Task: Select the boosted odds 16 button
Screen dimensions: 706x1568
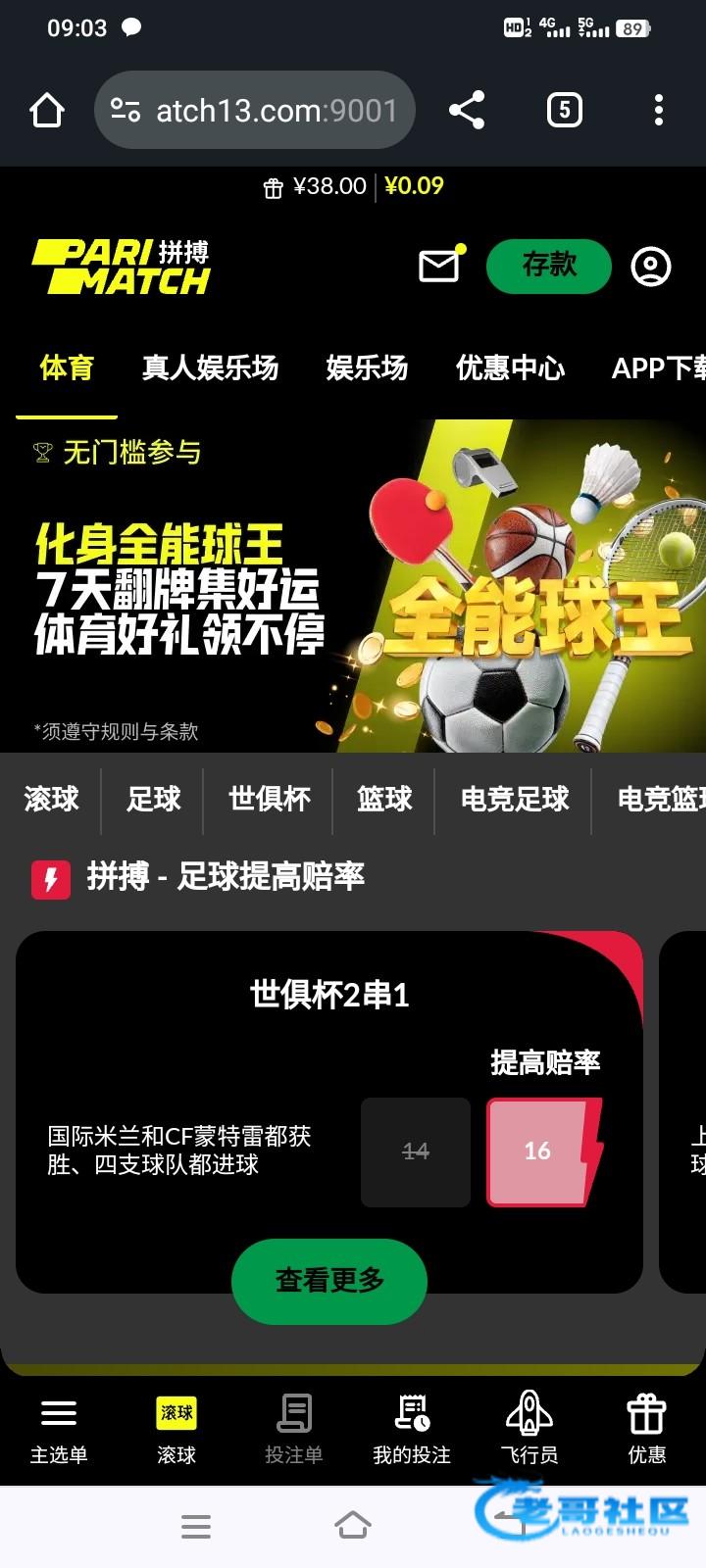Action: (538, 1151)
